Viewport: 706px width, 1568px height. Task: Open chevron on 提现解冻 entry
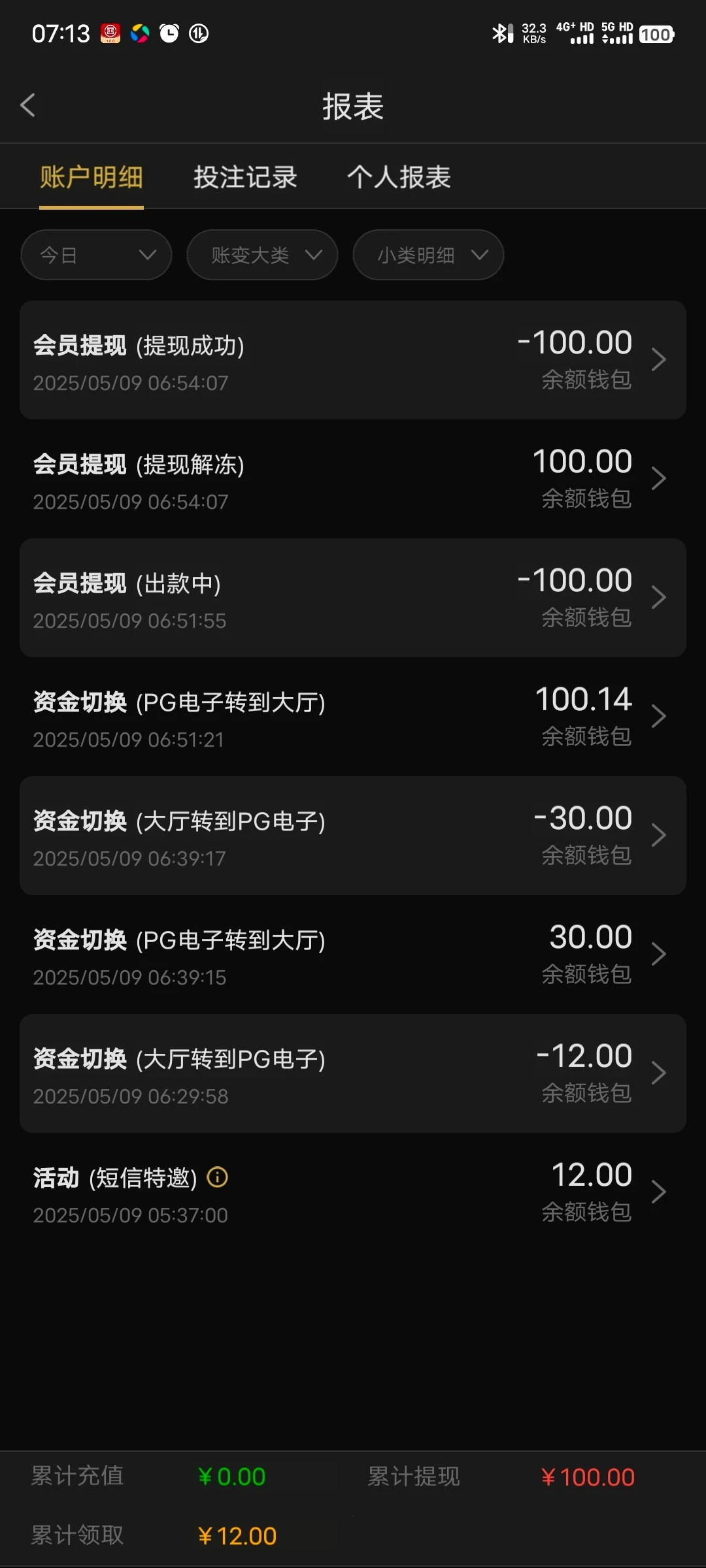(658, 478)
